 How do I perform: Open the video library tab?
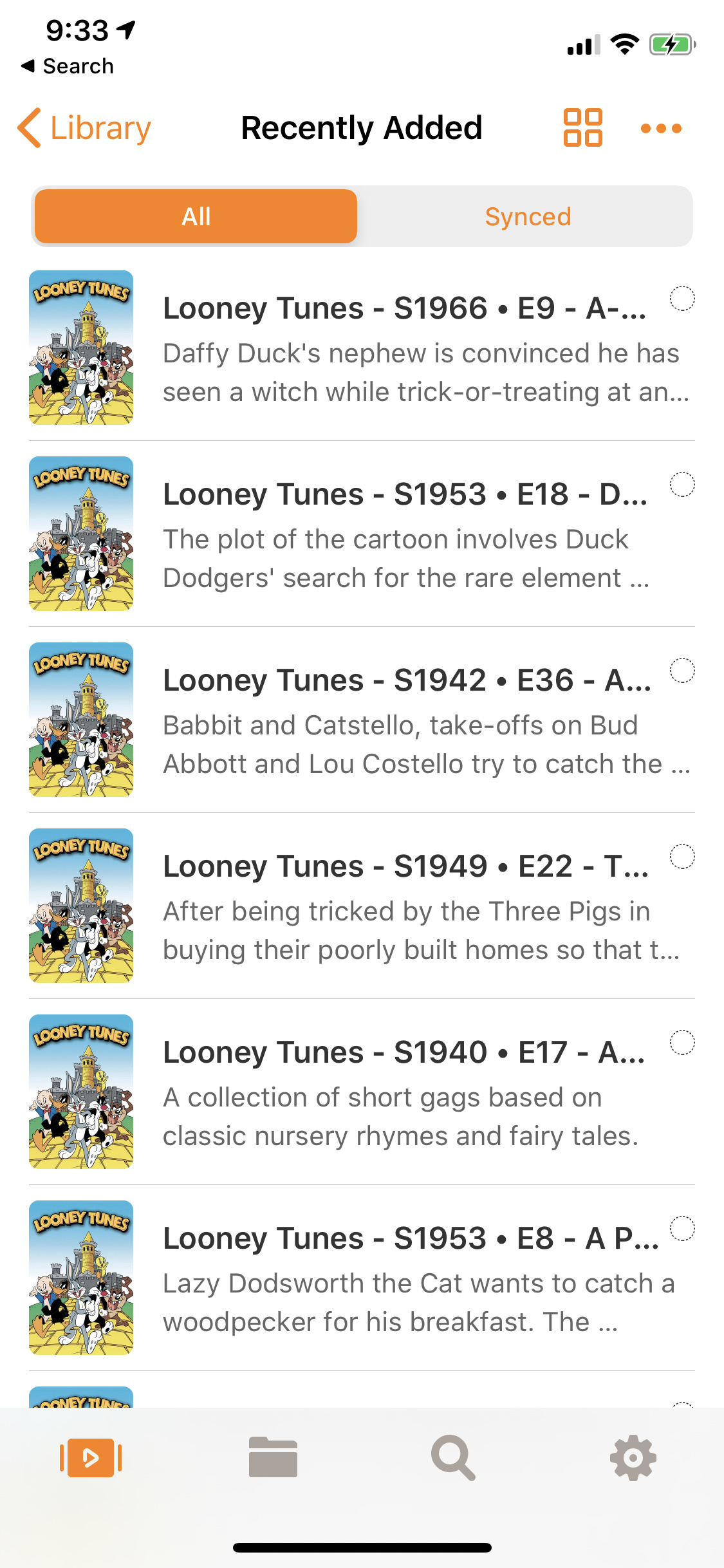91,1458
